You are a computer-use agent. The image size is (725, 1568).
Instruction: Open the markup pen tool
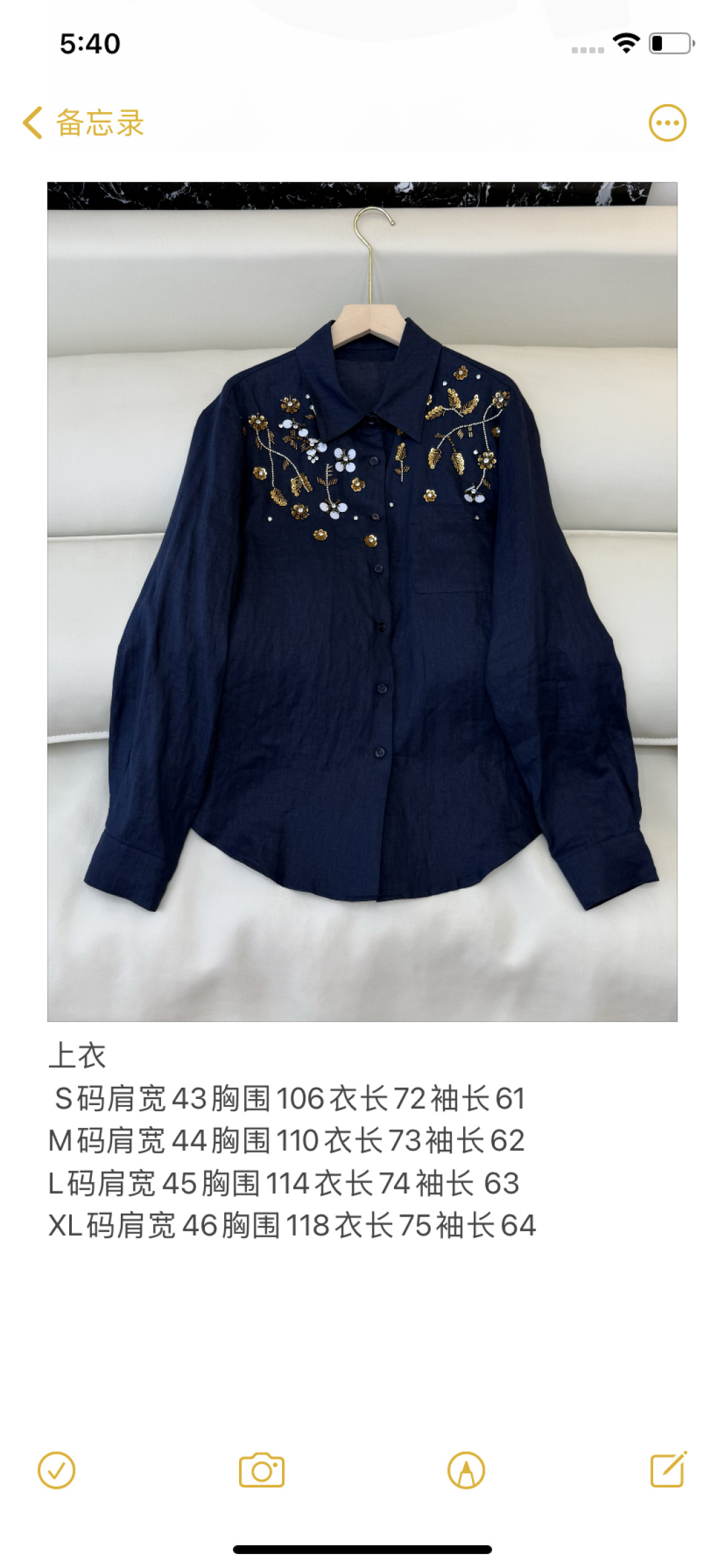point(466,1471)
